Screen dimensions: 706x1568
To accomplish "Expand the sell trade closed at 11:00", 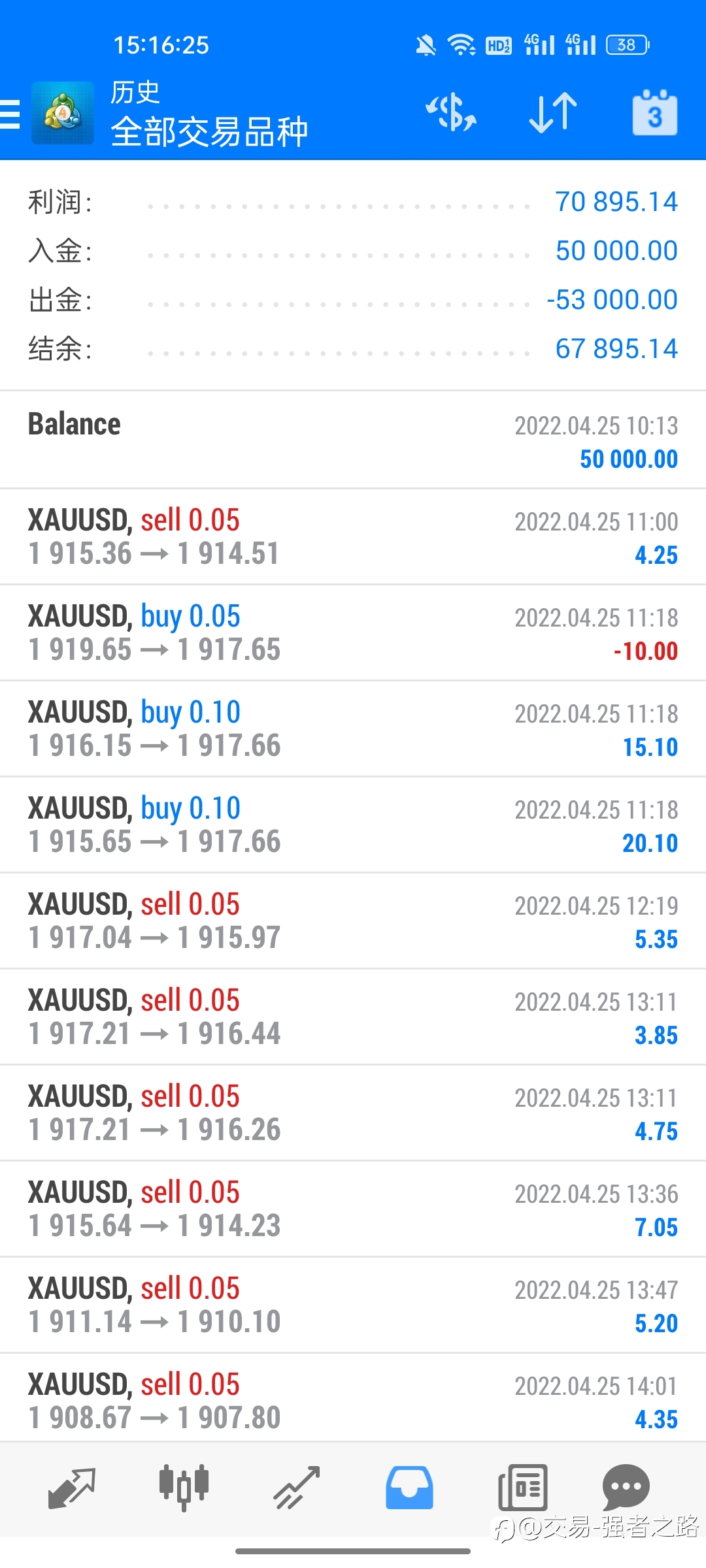I will pyautogui.click(x=353, y=536).
